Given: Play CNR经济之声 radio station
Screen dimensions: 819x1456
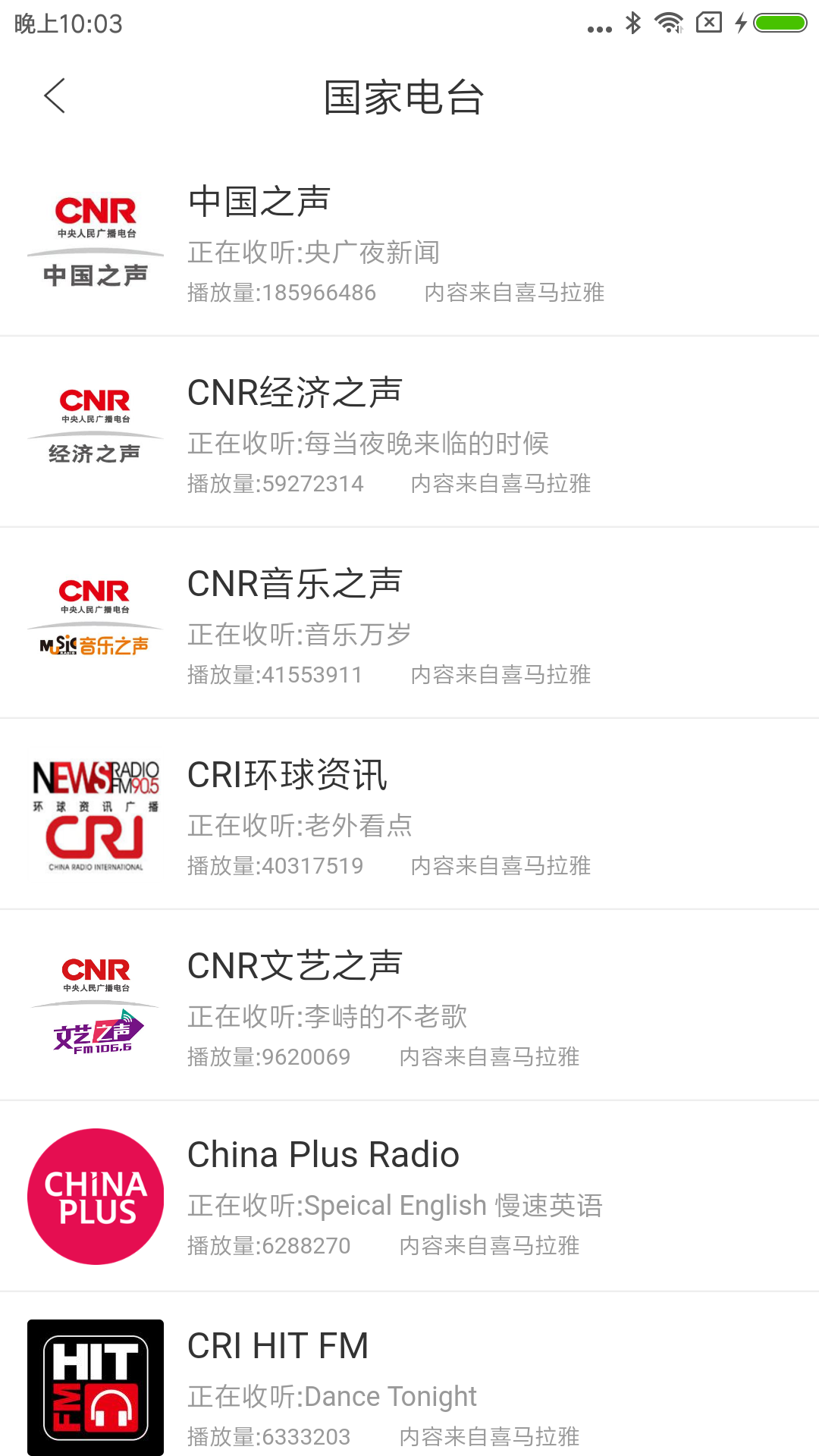Looking at the screenshot, I should [x=409, y=432].
